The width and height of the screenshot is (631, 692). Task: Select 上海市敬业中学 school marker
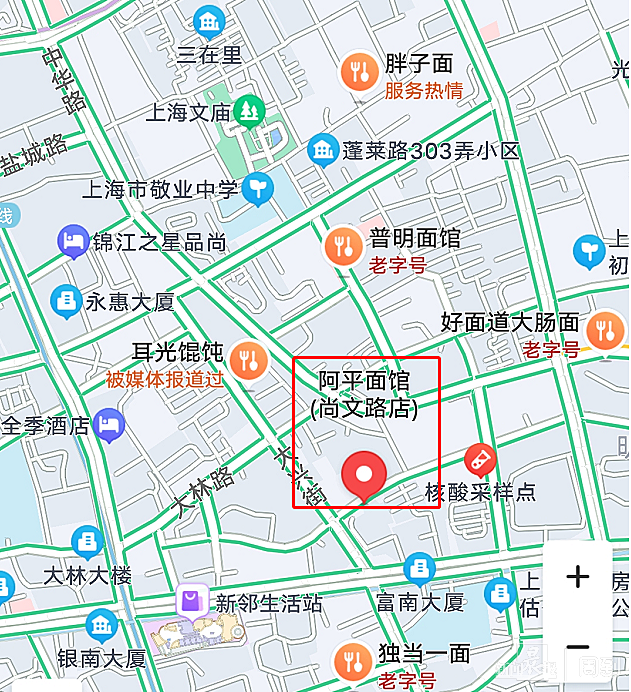pyautogui.click(x=258, y=186)
